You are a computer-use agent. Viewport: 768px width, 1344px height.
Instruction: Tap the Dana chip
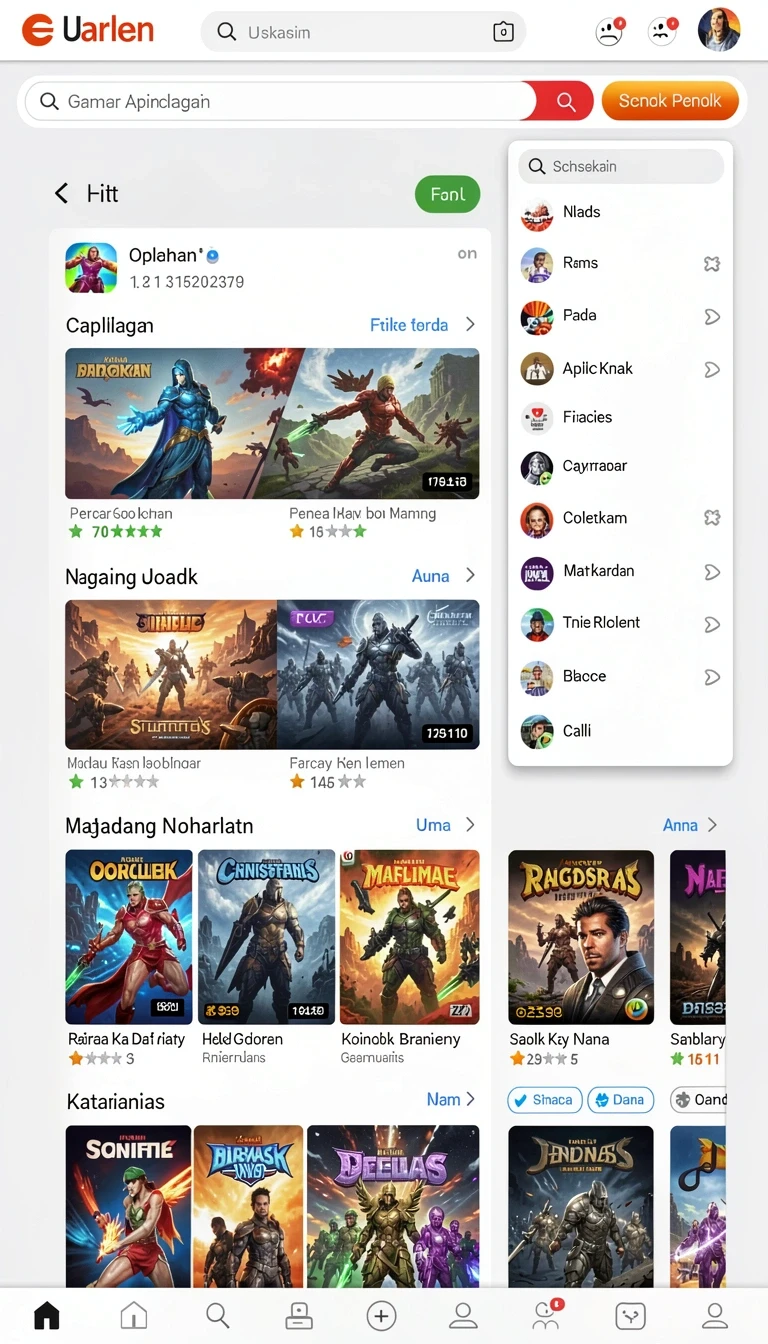(620, 1099)
